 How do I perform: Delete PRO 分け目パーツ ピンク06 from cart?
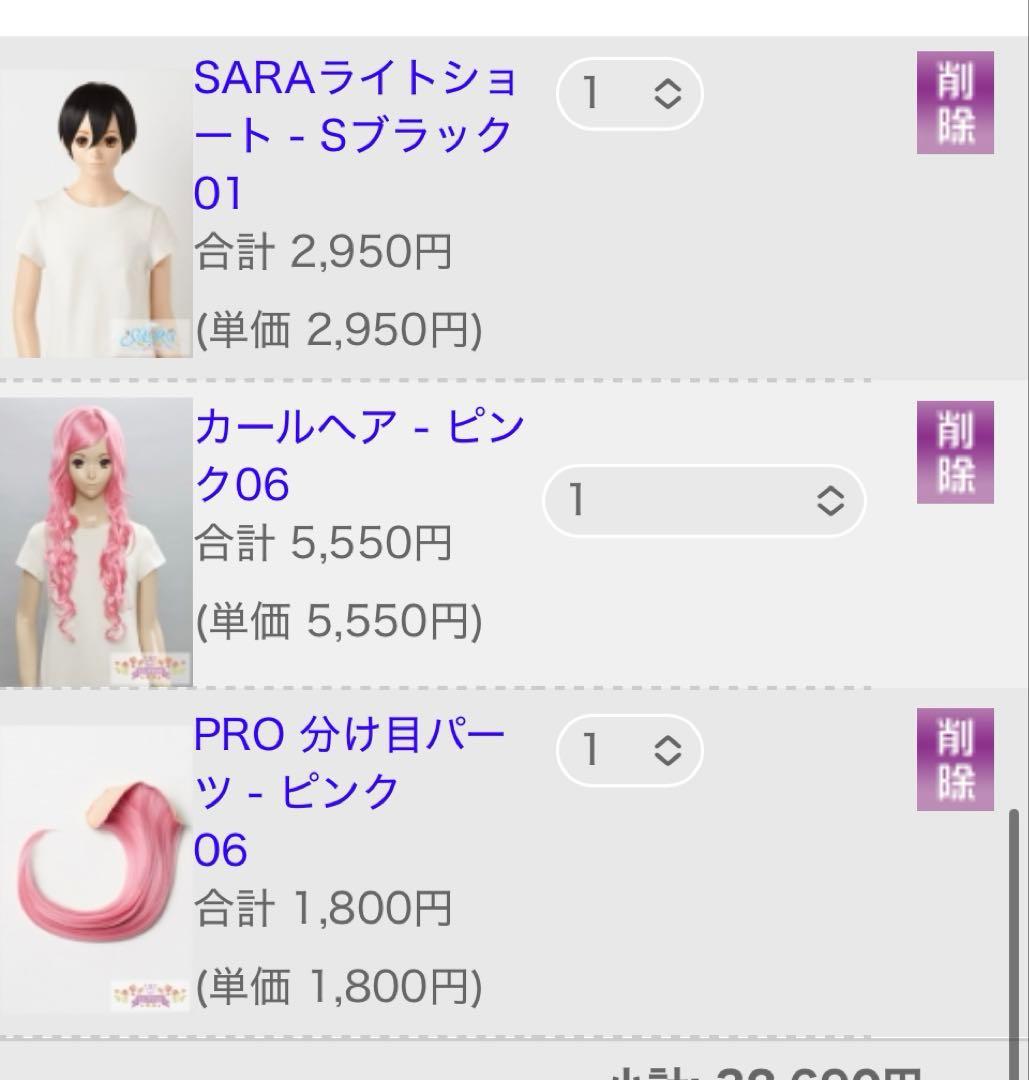click(955, 759)
